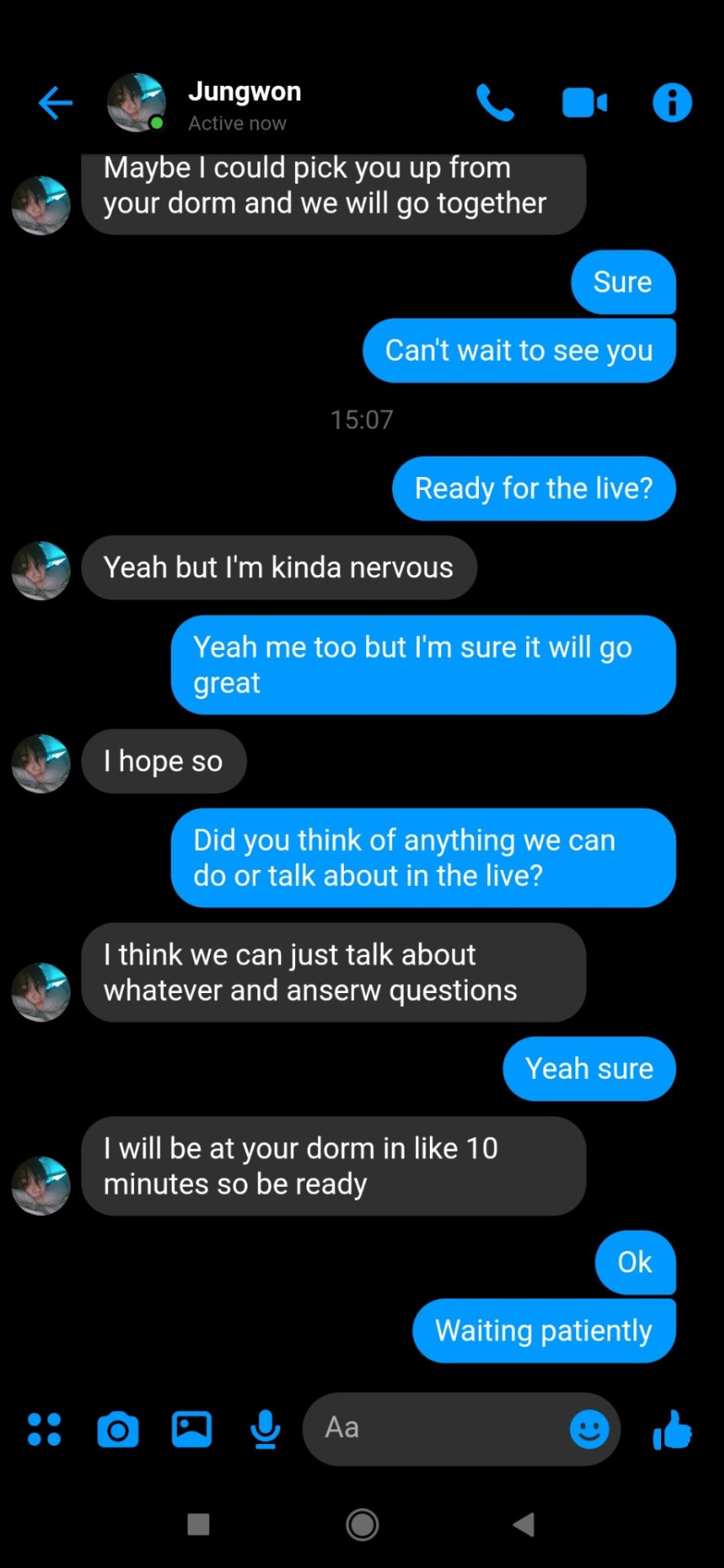Tap the system home button
Screen dimensions: 724x1568
point(362,1524)
